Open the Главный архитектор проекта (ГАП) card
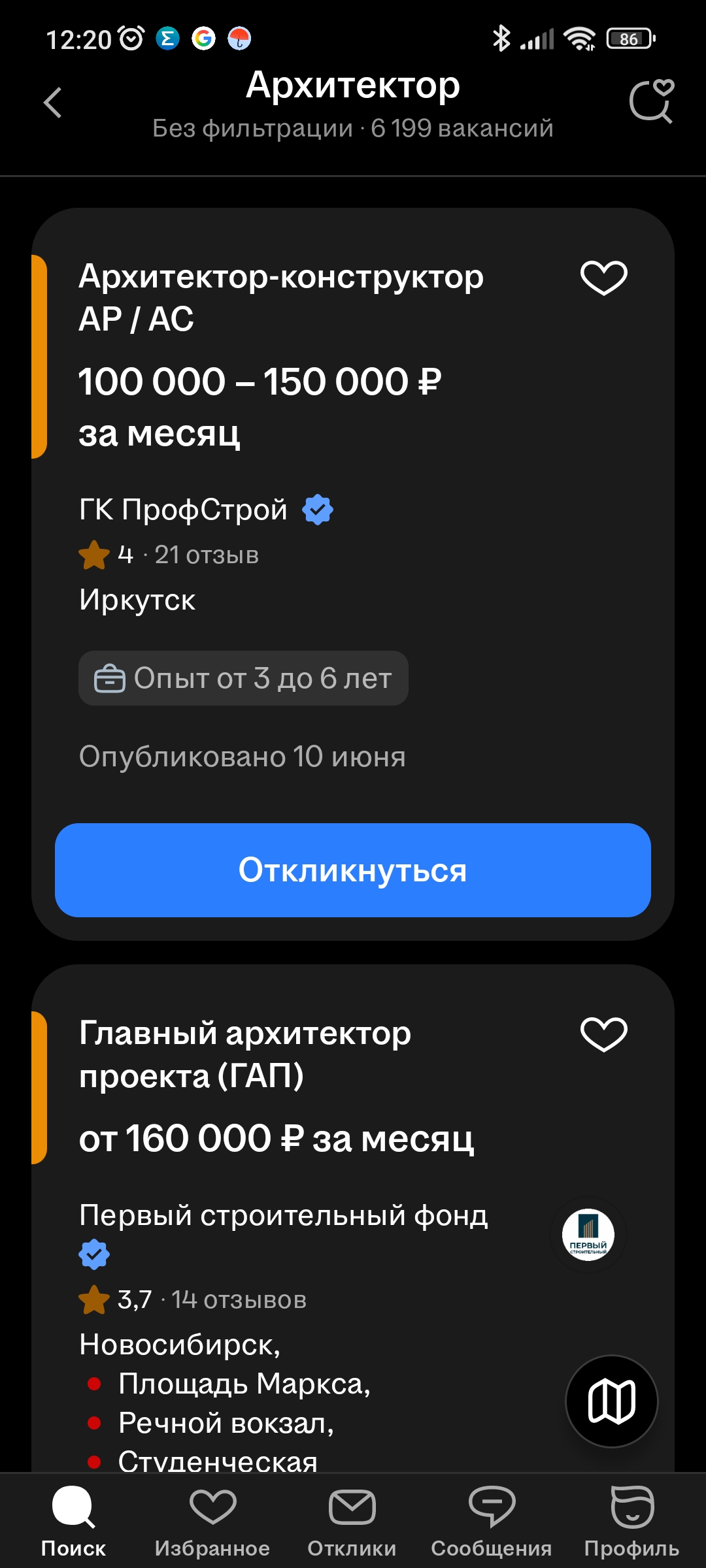The height and width of the screenshot is (1568, 706). point(245,1054)
